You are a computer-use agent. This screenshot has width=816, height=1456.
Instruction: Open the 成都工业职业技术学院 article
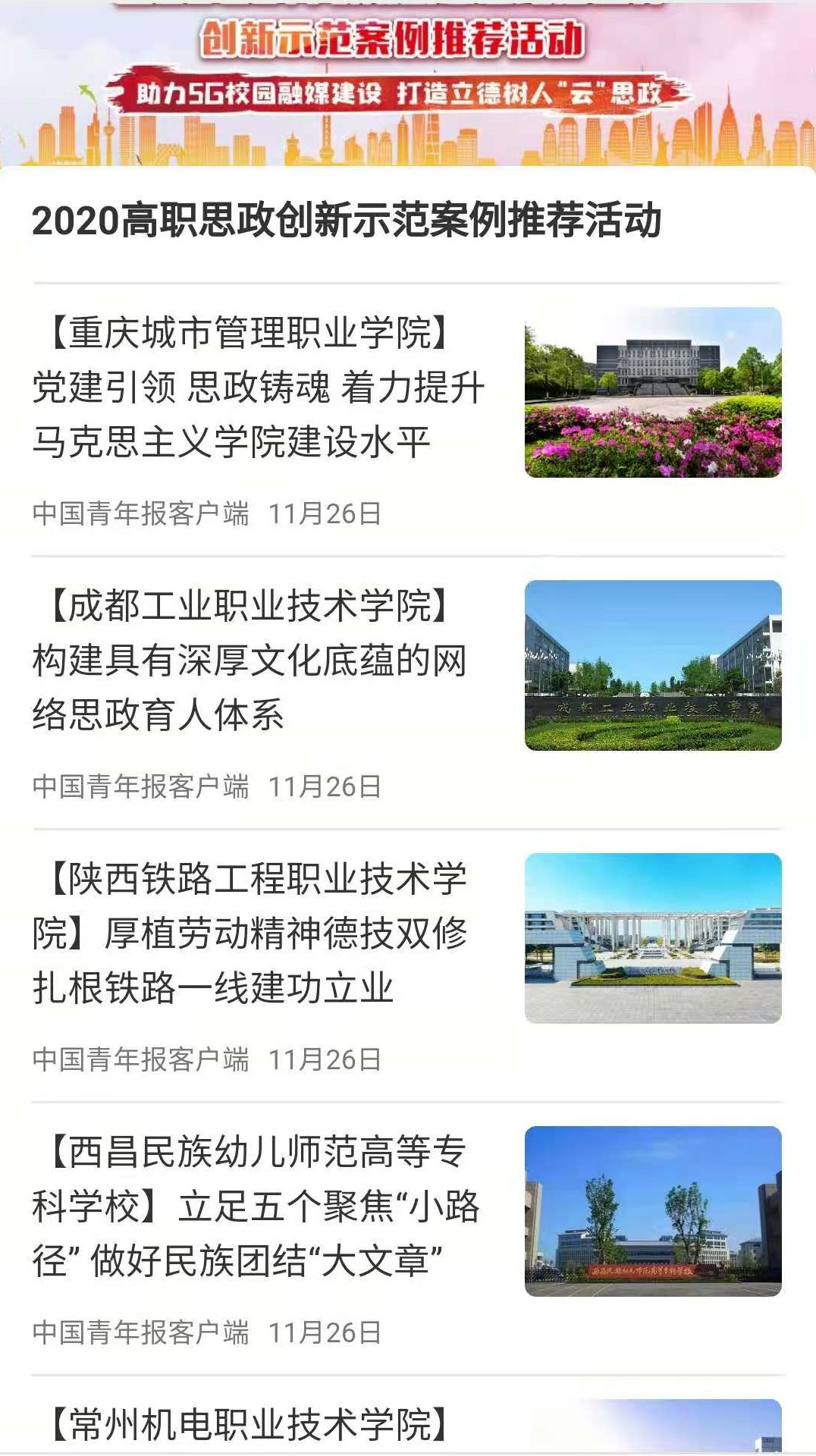point(250,661)
